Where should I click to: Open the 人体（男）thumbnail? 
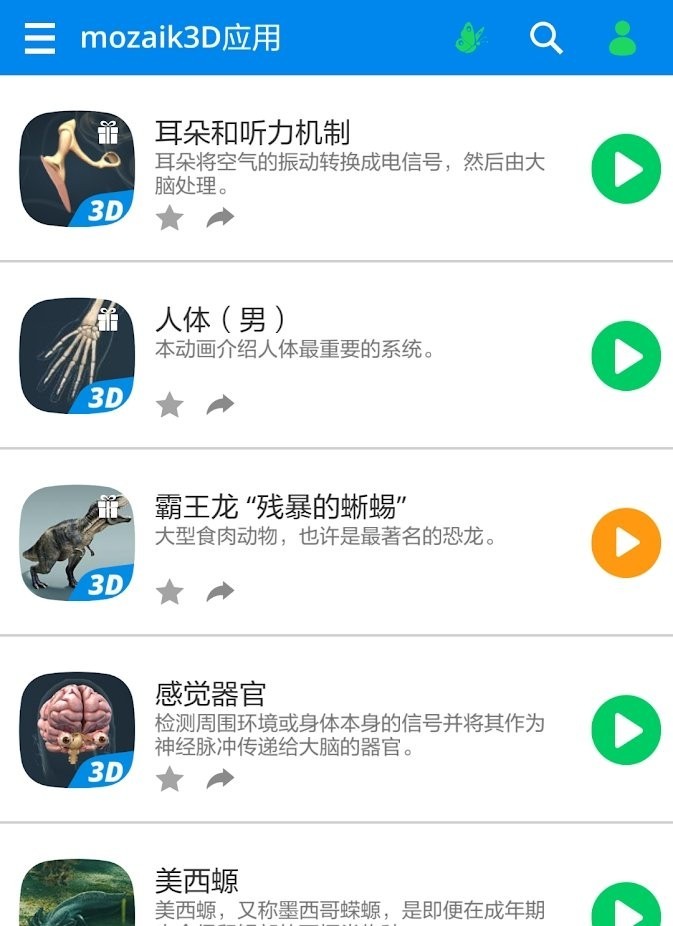(x=77, y=355)
